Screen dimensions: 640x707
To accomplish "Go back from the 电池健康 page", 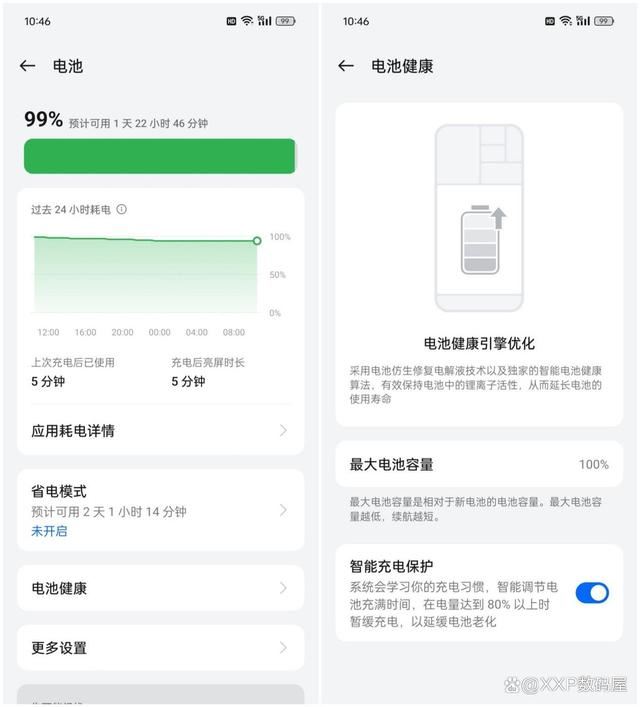I will pyautogui.click(x=346, y=66).
